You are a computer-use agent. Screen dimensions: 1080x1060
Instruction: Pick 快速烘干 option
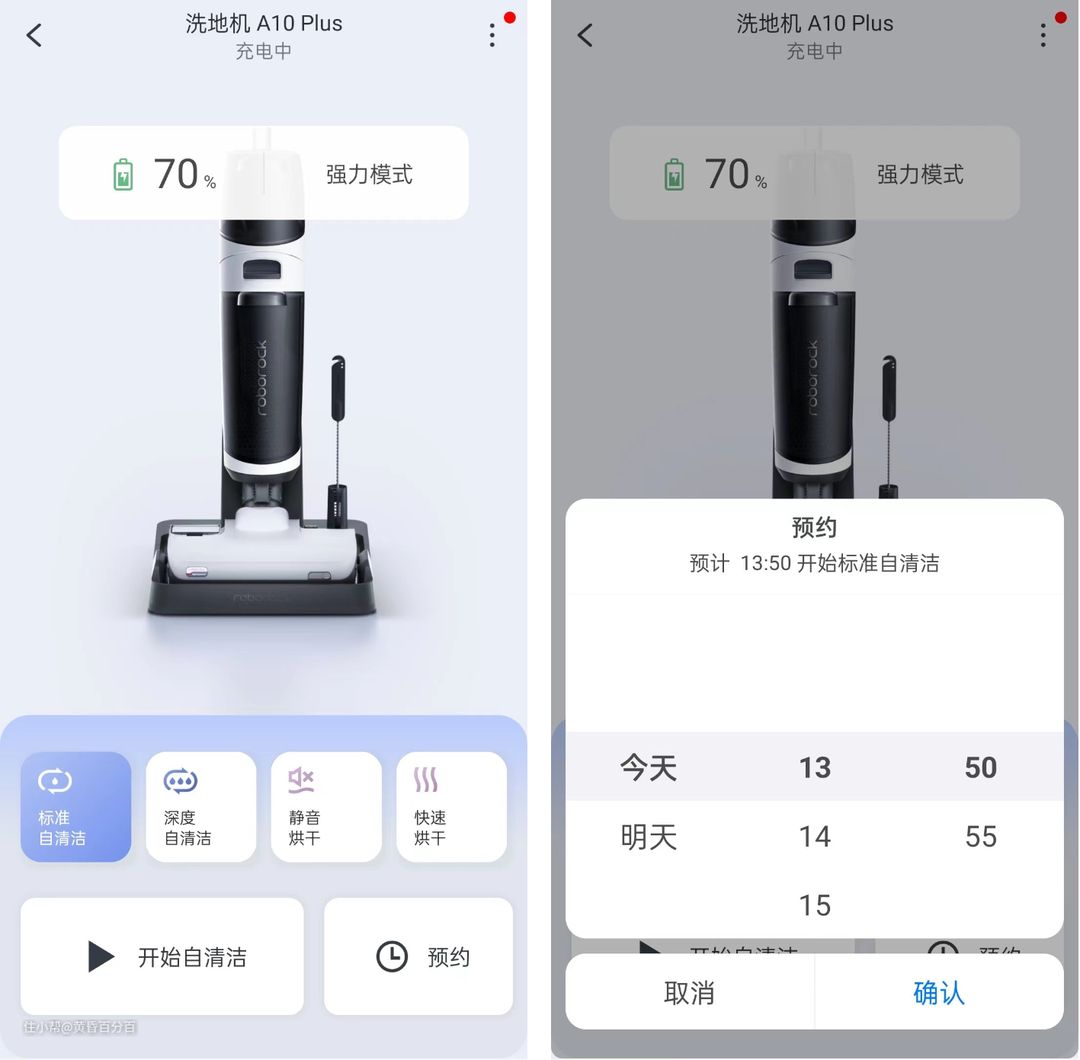451,807
